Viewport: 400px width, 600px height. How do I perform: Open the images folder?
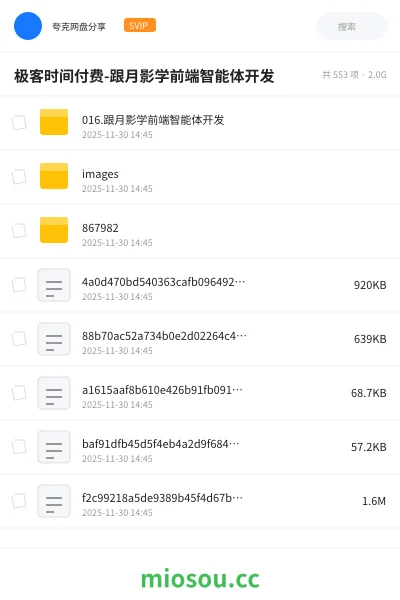(x=200, y=178)
